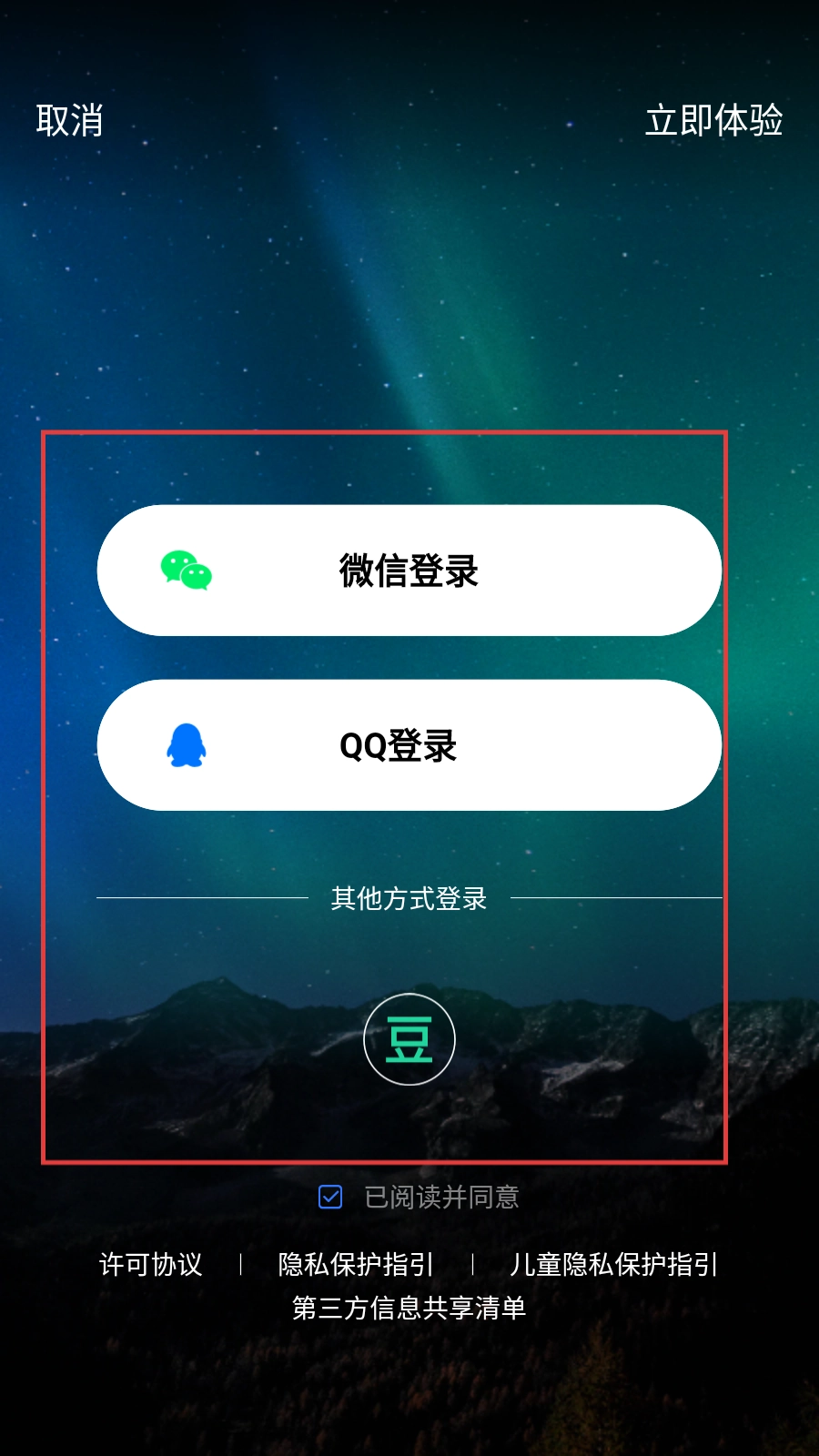Log in with 微信登录

(409, 571)
